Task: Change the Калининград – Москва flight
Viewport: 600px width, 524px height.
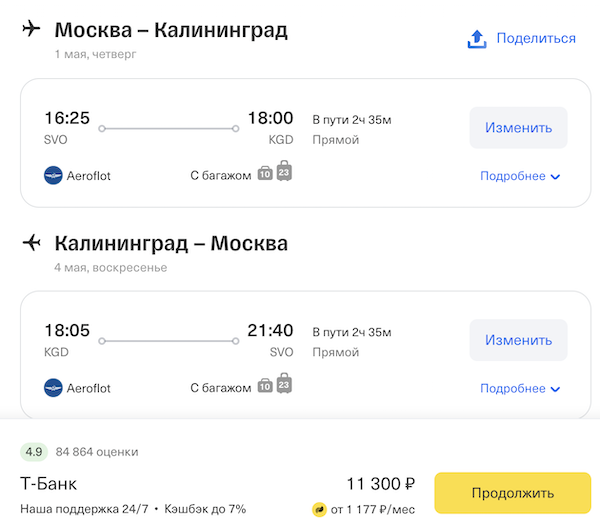Action: [518, 340]
